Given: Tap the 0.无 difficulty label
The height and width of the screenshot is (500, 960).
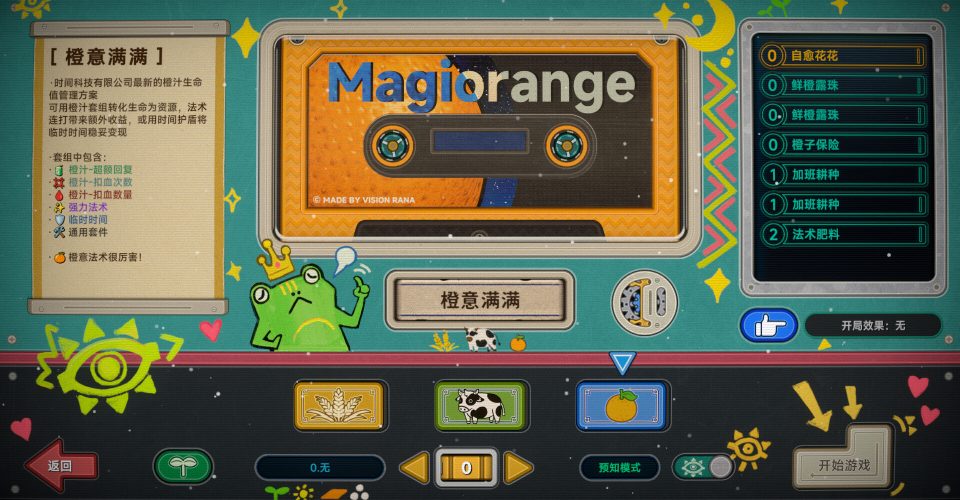Looking at the screenshot, I should pos(320,467).
